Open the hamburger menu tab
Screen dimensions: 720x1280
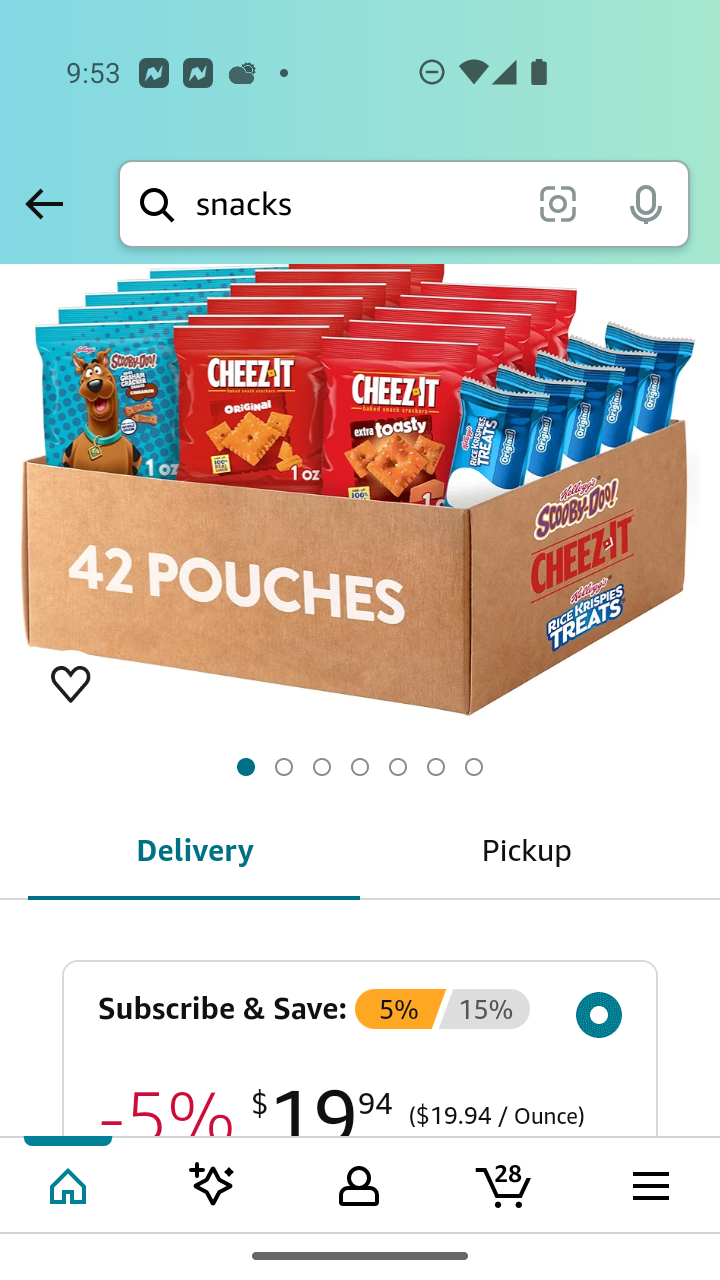click(x=651, y=1186)
